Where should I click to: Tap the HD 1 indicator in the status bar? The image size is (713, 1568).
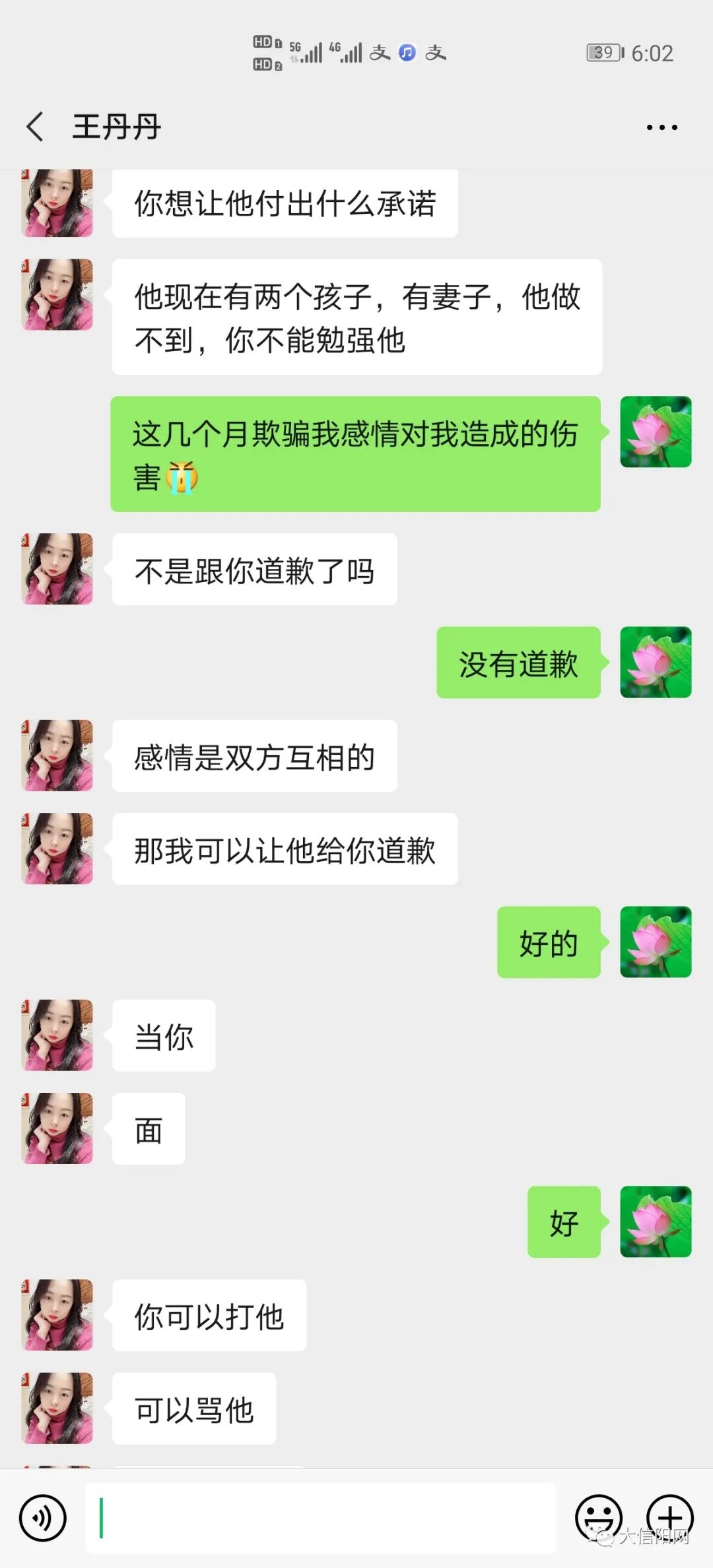(265, 41)
